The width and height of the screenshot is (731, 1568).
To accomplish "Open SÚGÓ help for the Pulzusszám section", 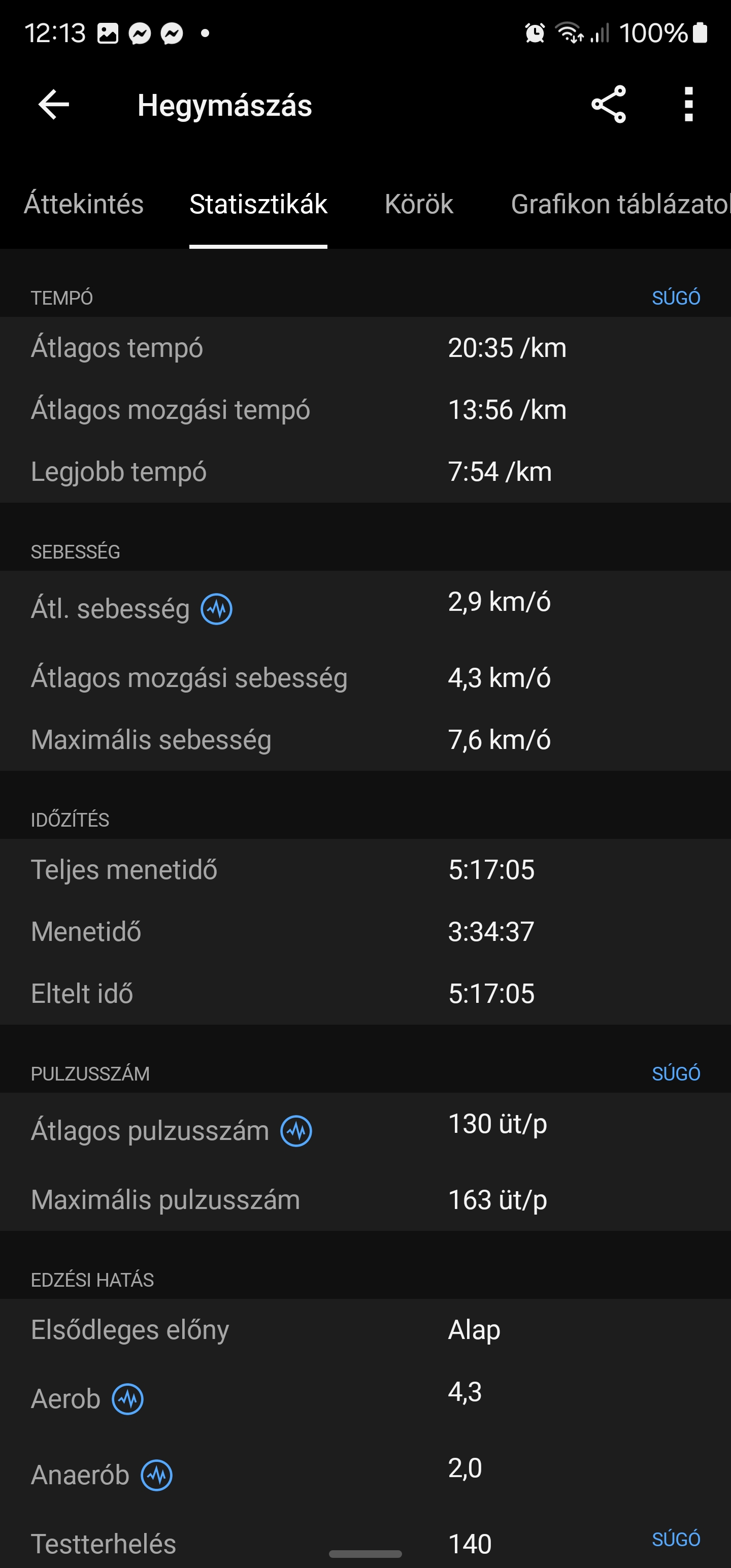I will point(676,1073).
